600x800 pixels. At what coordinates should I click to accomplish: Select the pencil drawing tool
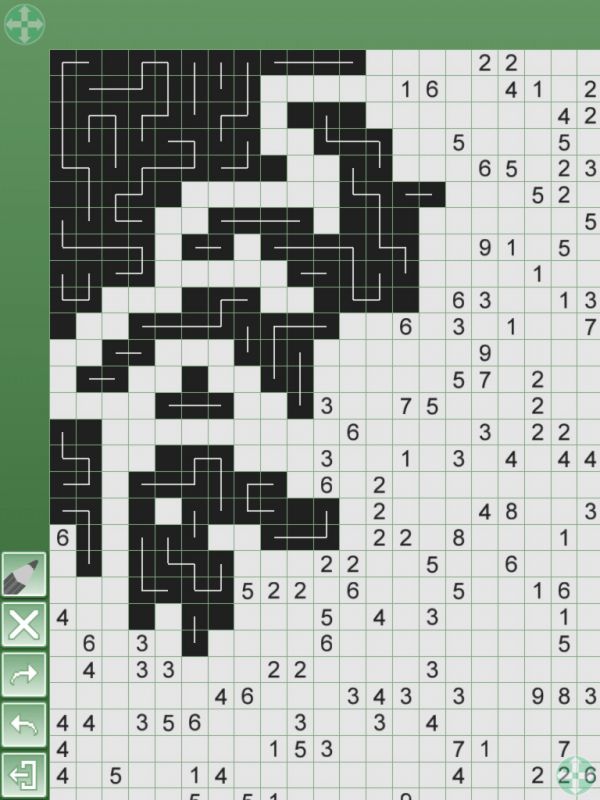click(x=24, y=575)
